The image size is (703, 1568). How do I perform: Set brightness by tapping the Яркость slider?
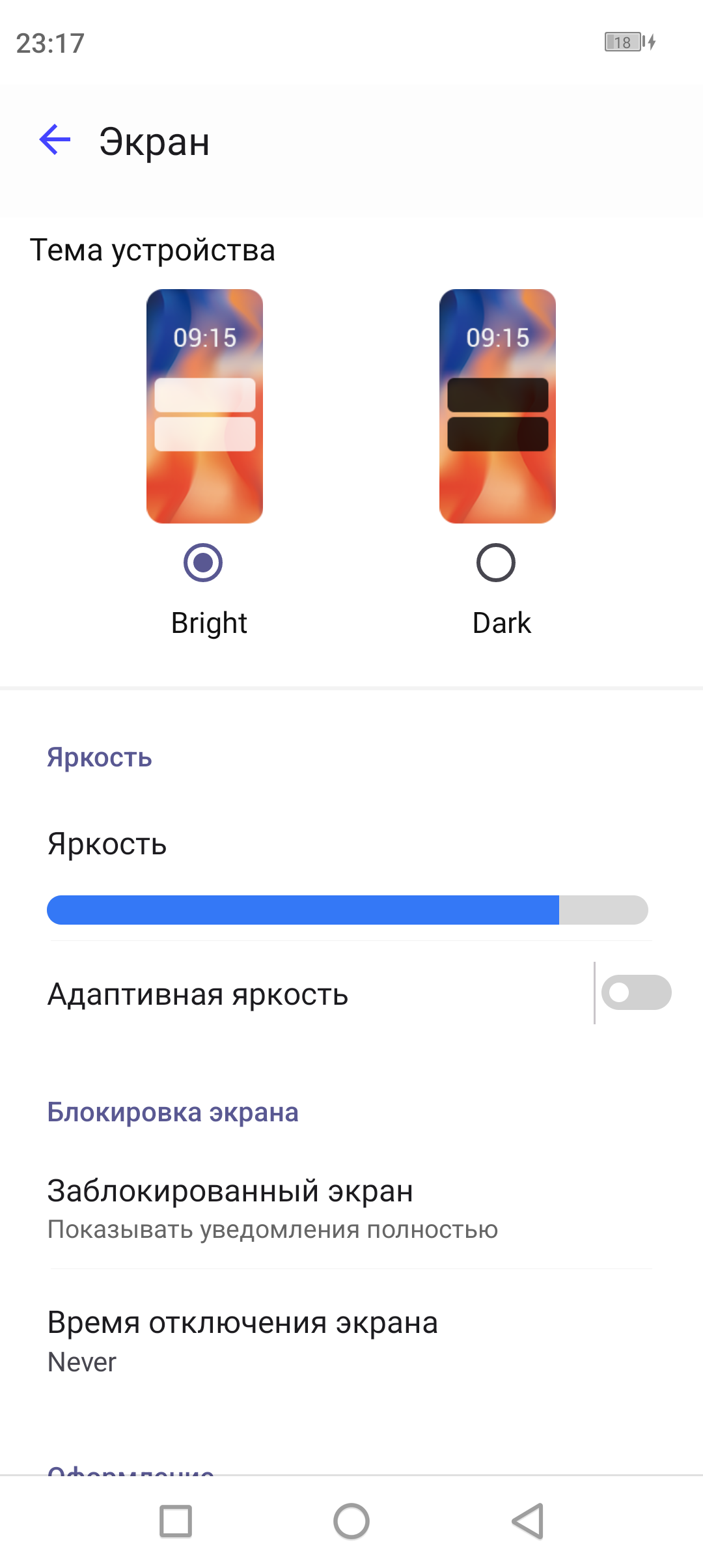[348, 910]
